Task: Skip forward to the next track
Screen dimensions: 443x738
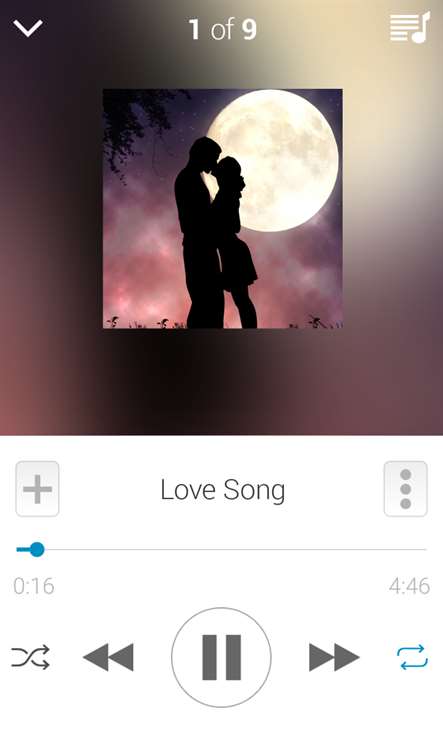Action: (x=334, y=657)
